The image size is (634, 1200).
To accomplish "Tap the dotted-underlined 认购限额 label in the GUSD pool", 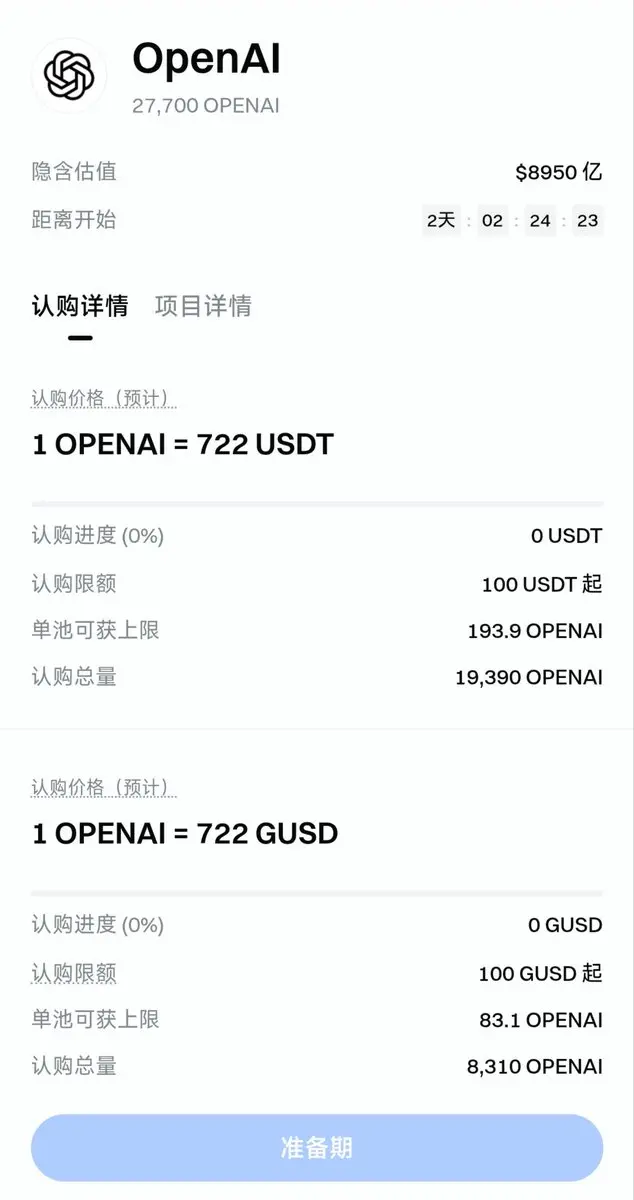I will point(74,972).
